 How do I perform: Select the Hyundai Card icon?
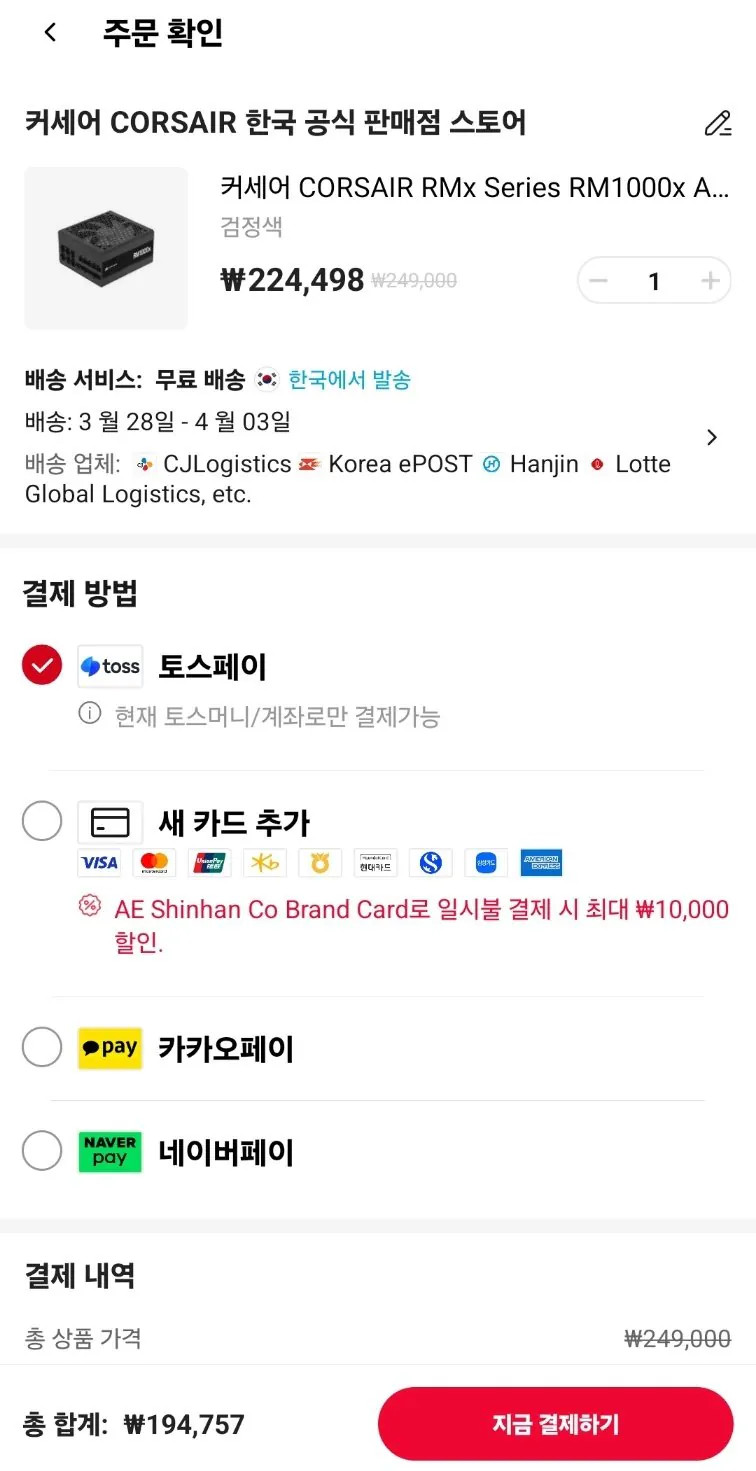pos(374,862)
